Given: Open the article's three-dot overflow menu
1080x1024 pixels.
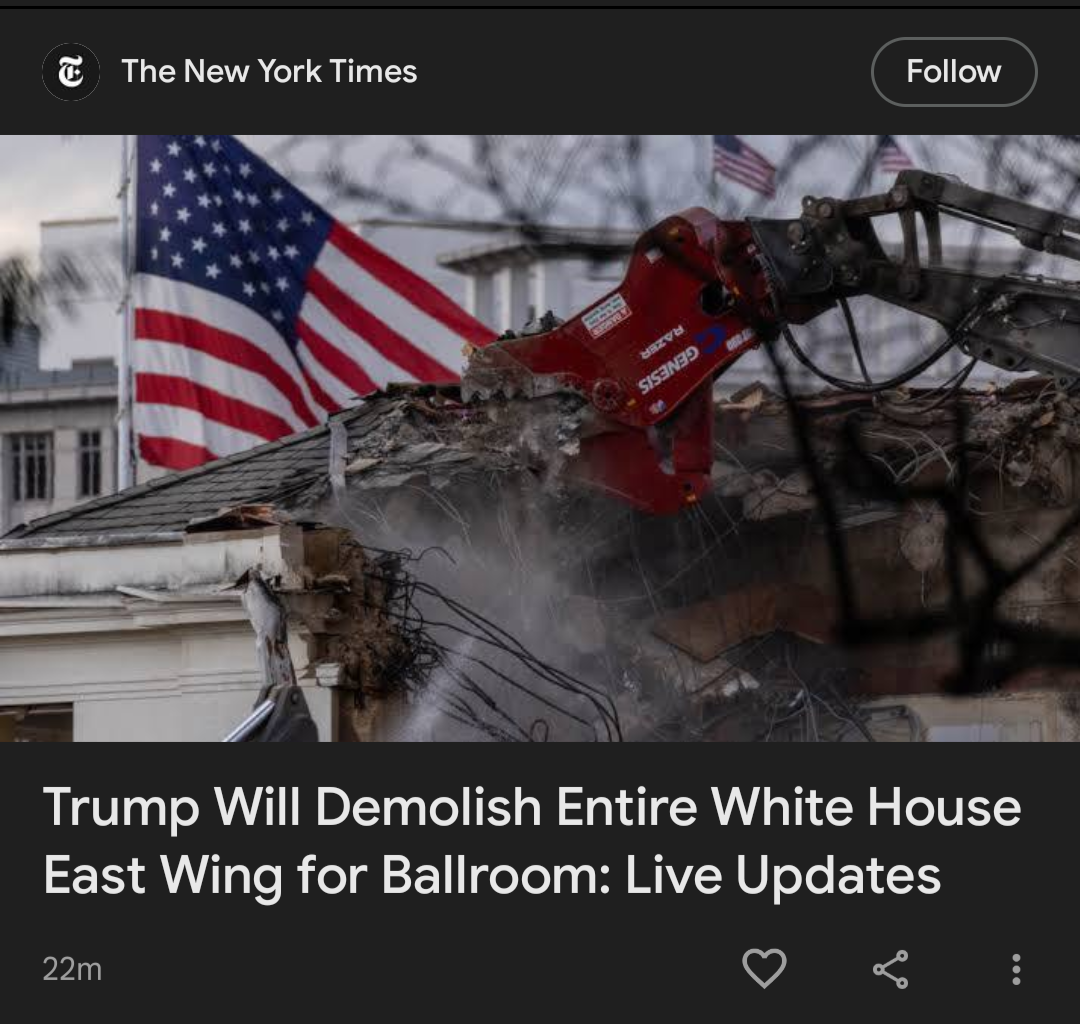Looking at the screenshot, I should (x=1015, y=969).
